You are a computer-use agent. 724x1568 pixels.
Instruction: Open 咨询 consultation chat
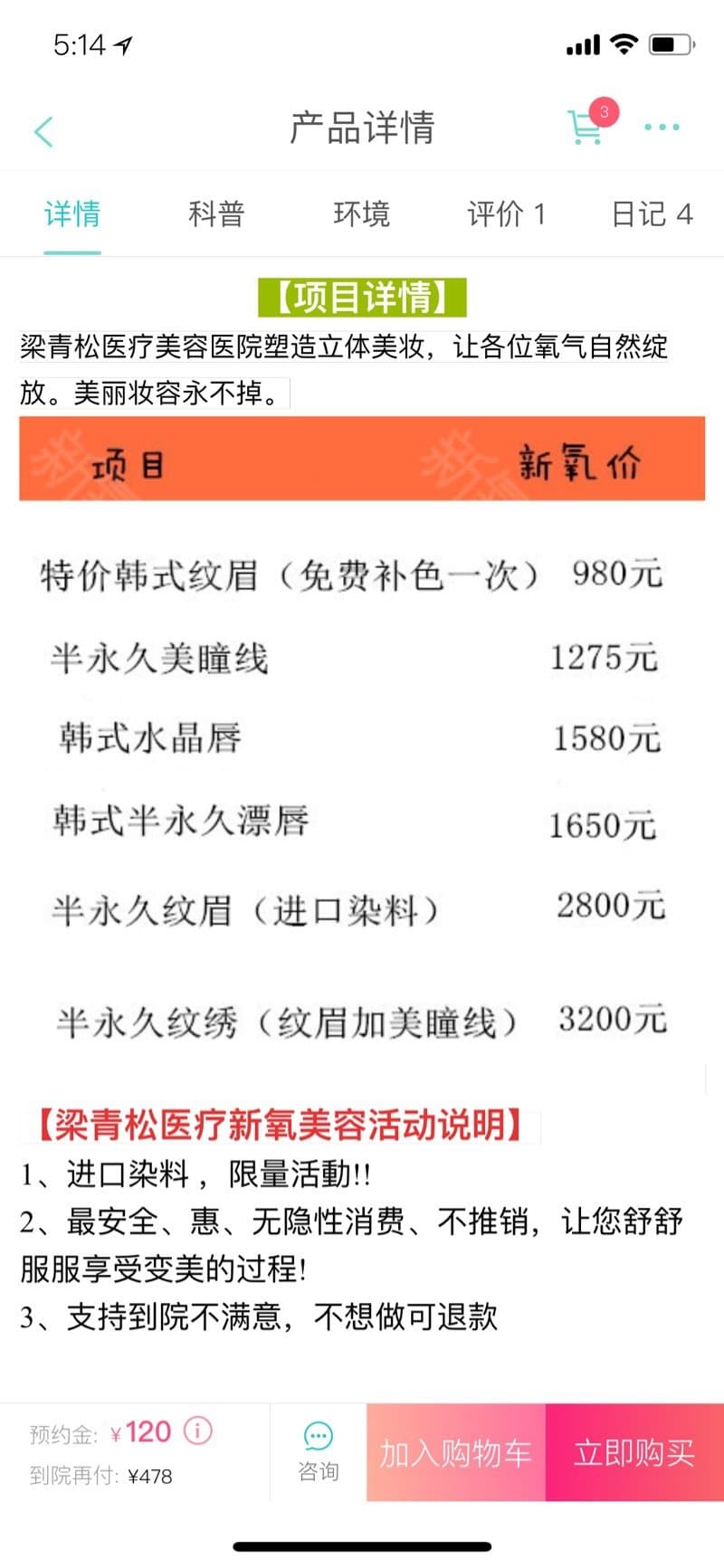318,1451
